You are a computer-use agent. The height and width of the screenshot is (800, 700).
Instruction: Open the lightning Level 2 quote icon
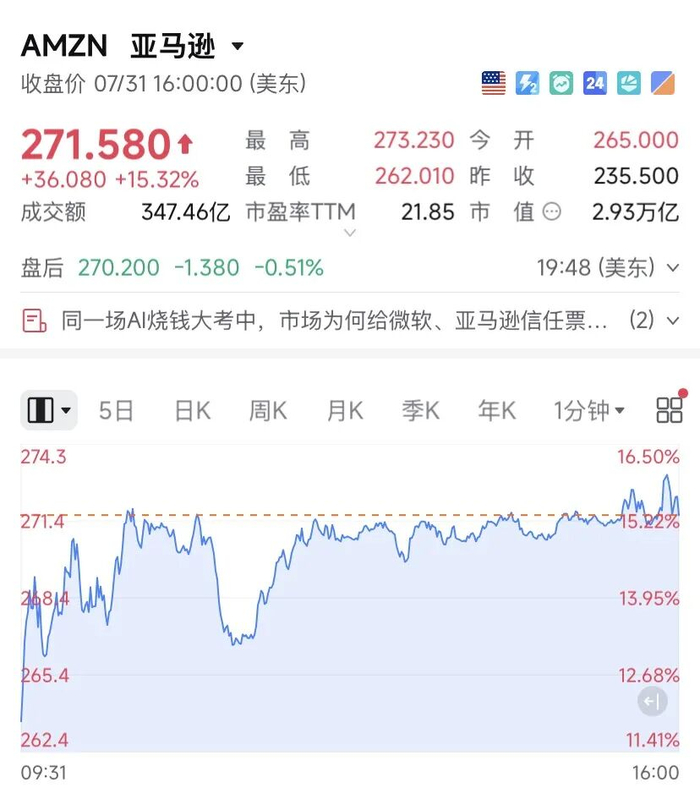(527, 83)
